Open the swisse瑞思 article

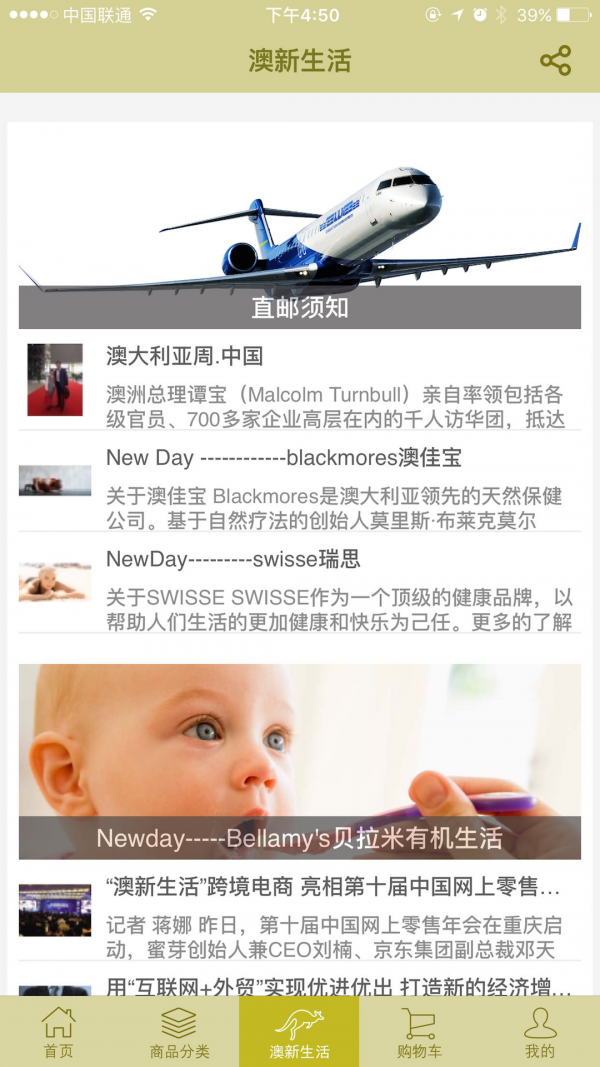click(x=300, y=584)
